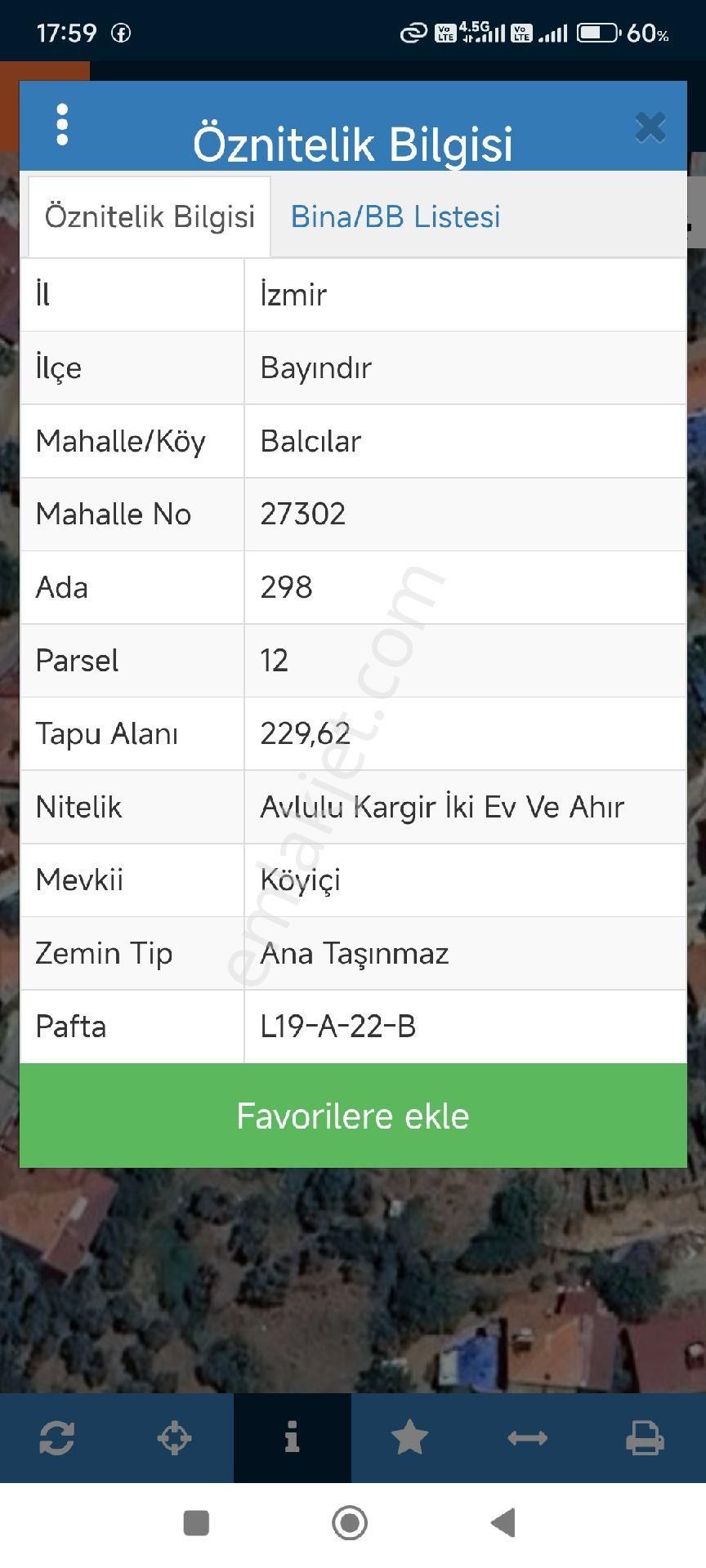The image size is (706, 1568).
Task: Open the parcel info tool
Action: click(x=293, y=1438)
